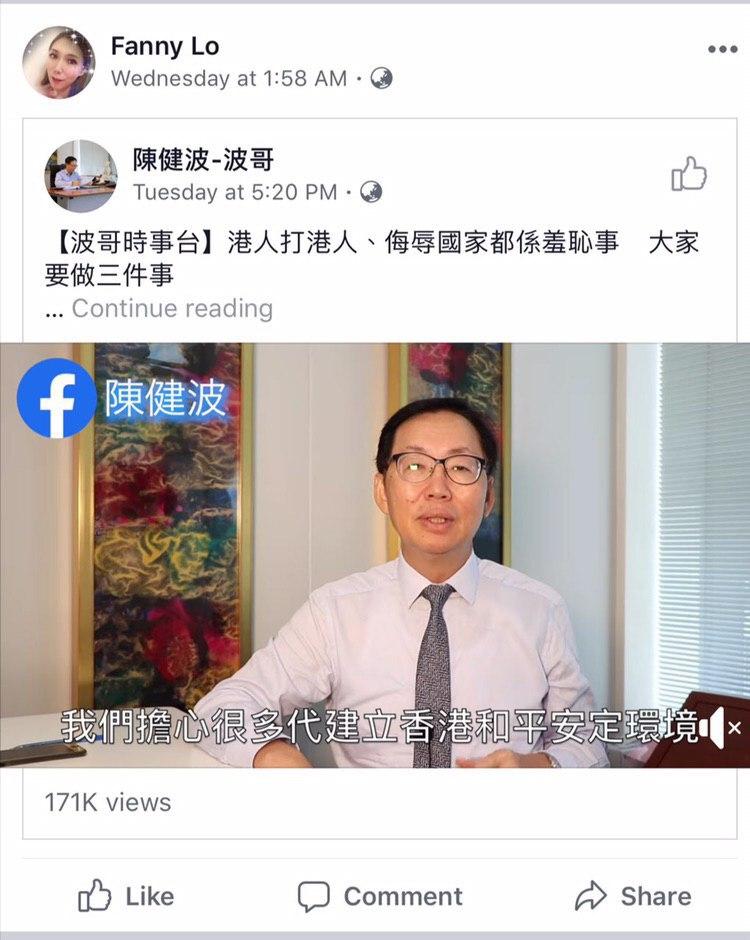Like Fanny Lo's post

(126, 896)
